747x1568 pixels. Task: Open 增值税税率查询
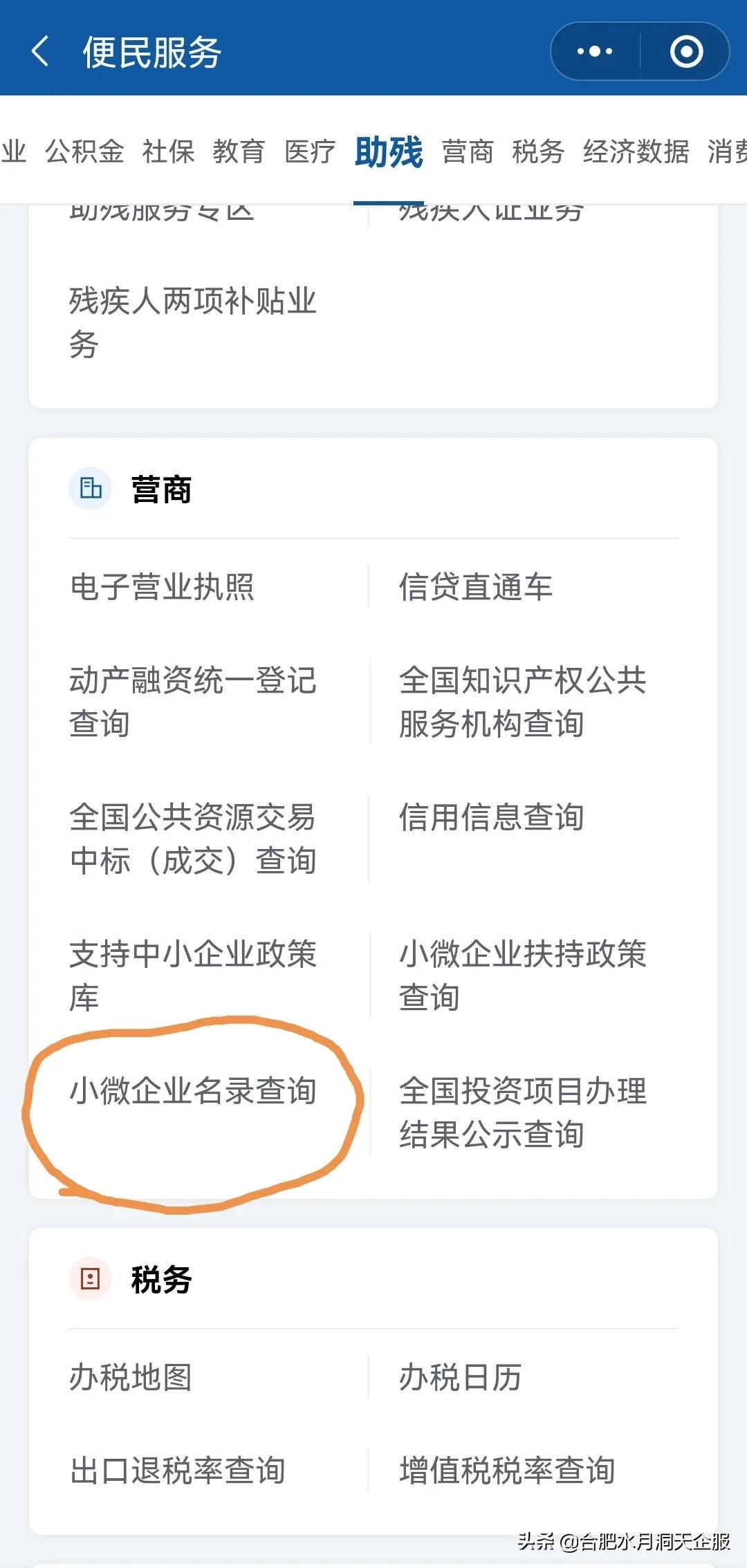pos(507,1471)
